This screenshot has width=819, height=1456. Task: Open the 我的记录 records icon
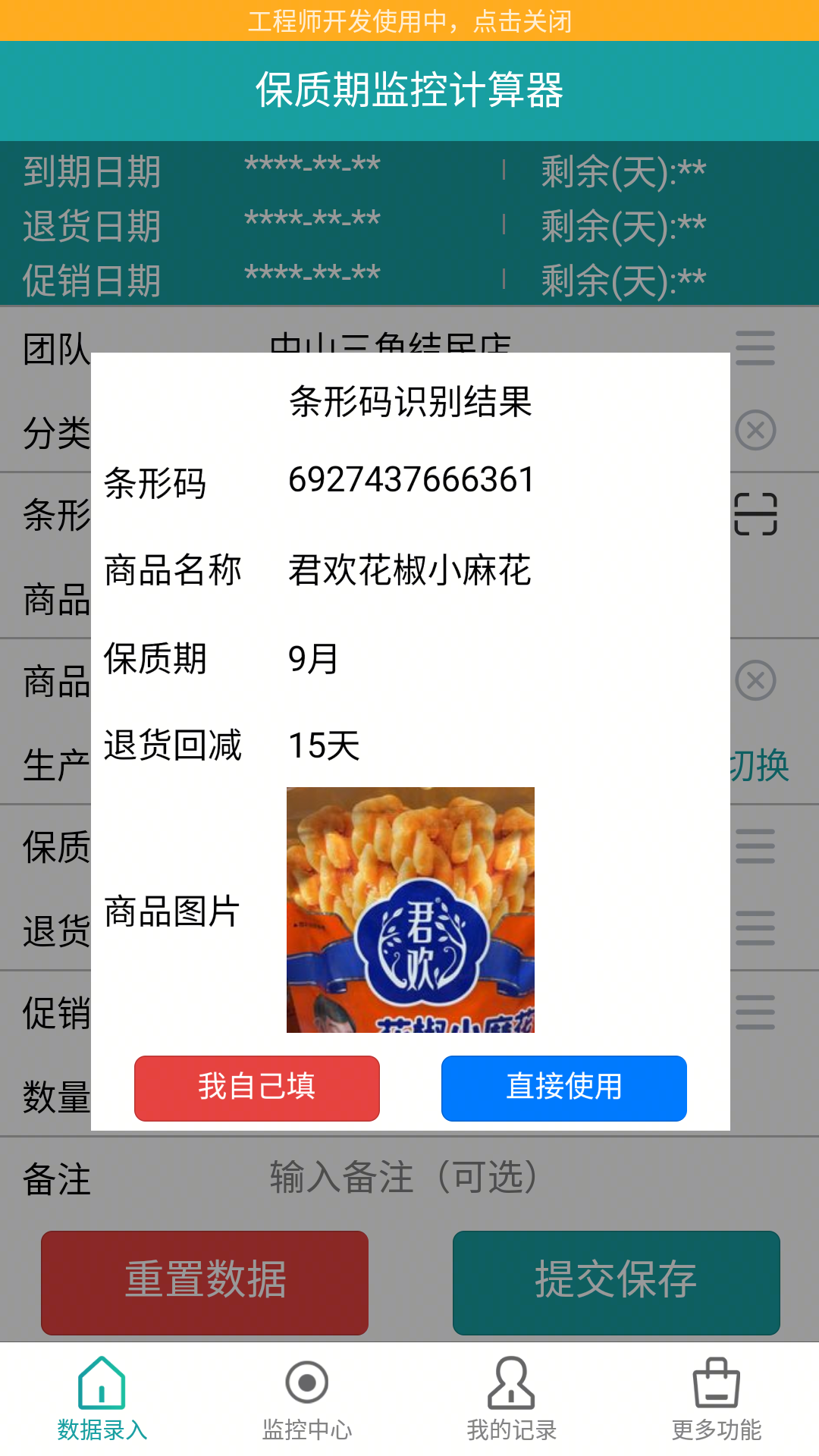tap(512, 1385)
